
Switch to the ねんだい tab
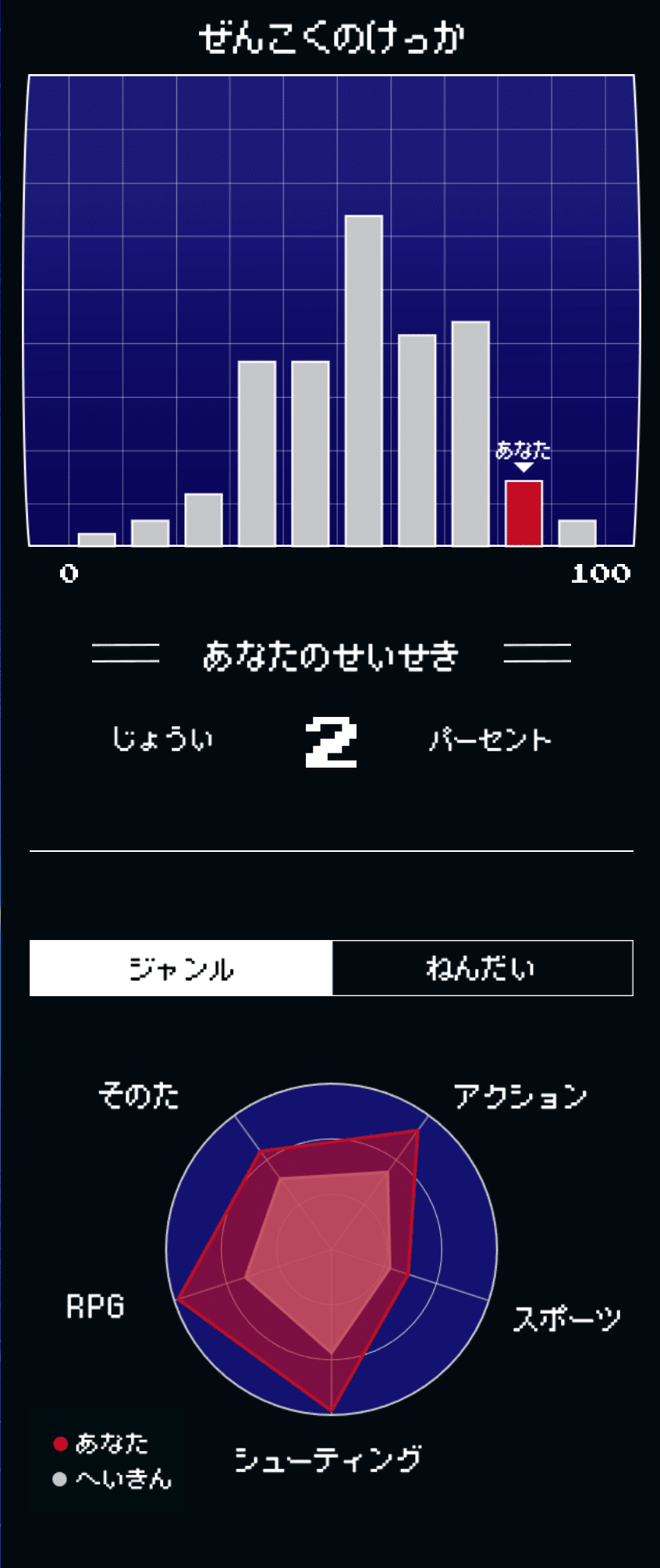click(x=482, y=968)
